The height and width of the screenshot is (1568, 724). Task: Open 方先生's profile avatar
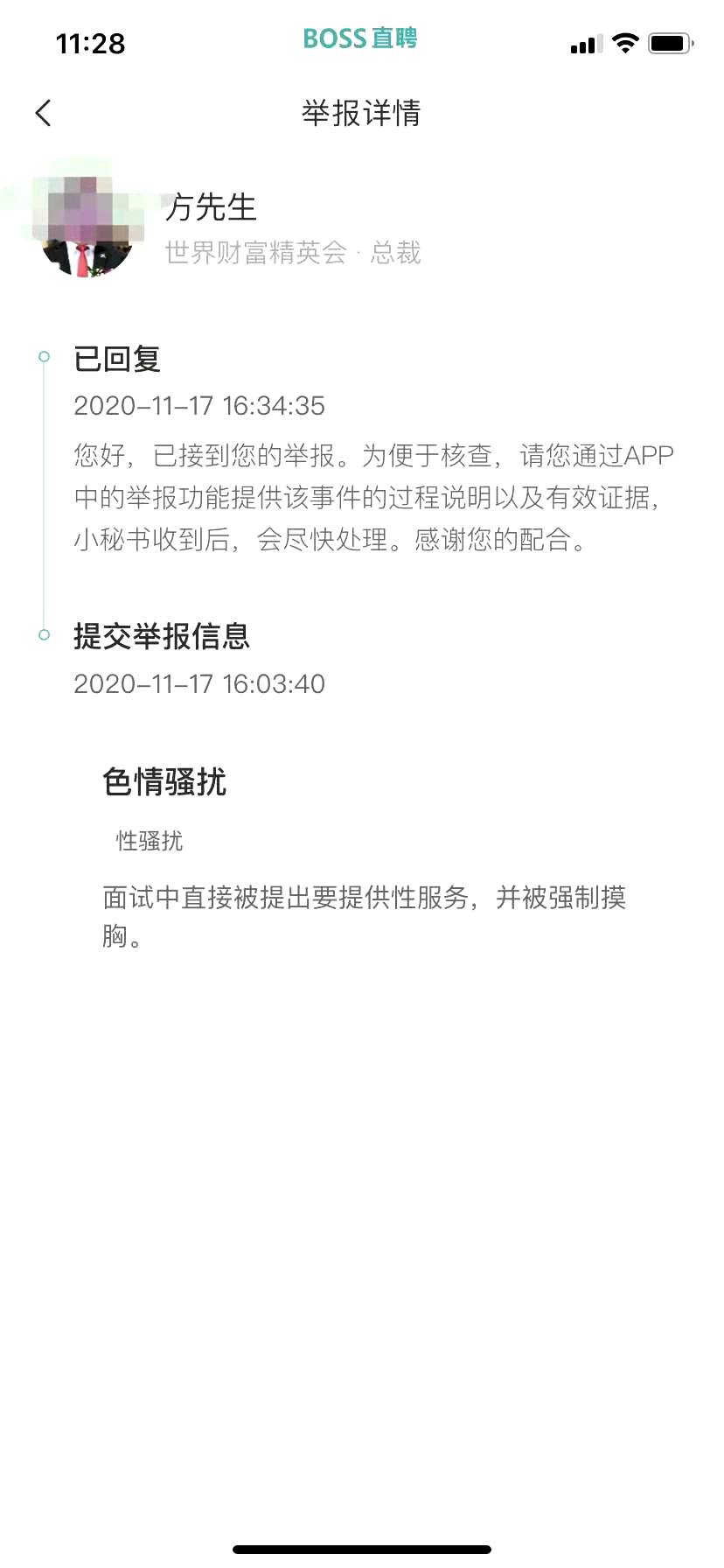coord(86,227)
